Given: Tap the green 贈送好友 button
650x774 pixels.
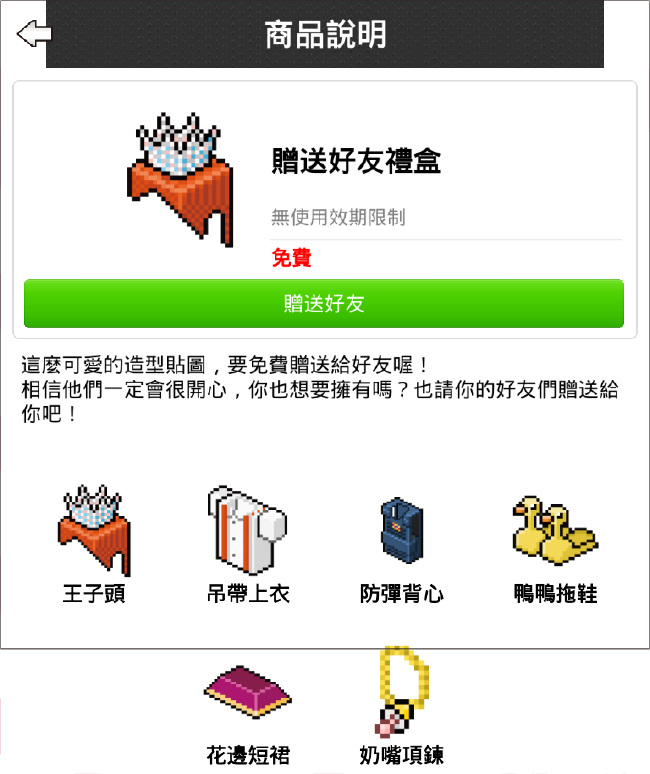Looking at the screenshot, I should coord(324,304).
